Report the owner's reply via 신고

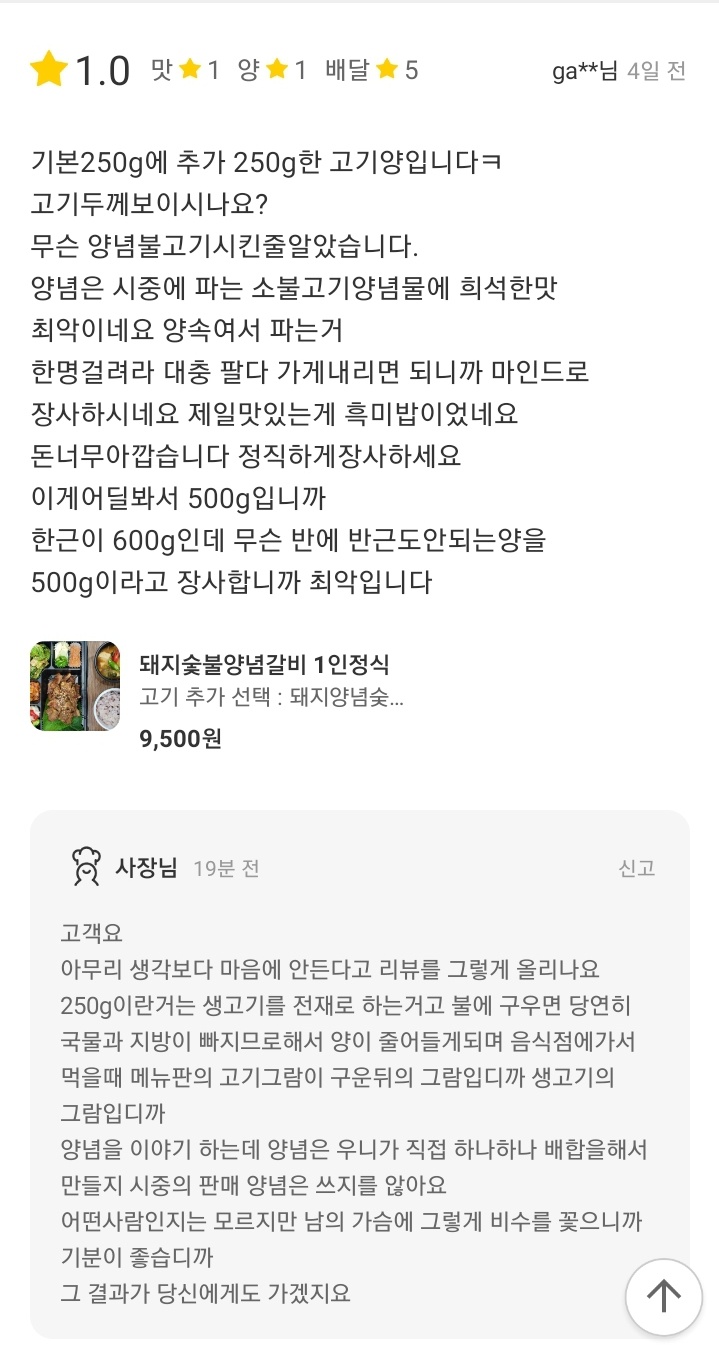tap(636, 868)
